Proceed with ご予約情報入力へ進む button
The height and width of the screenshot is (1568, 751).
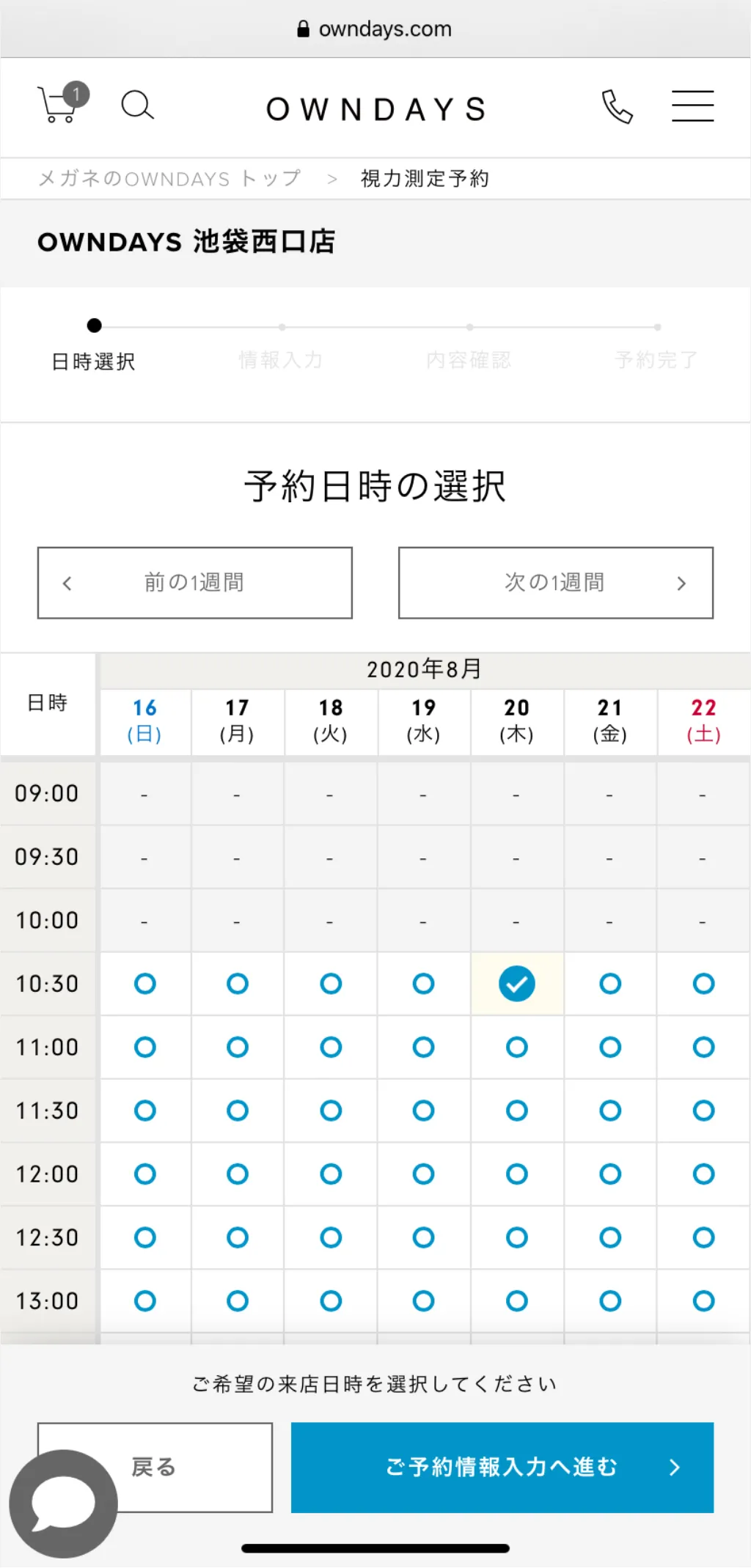(x=502, y=1468)
